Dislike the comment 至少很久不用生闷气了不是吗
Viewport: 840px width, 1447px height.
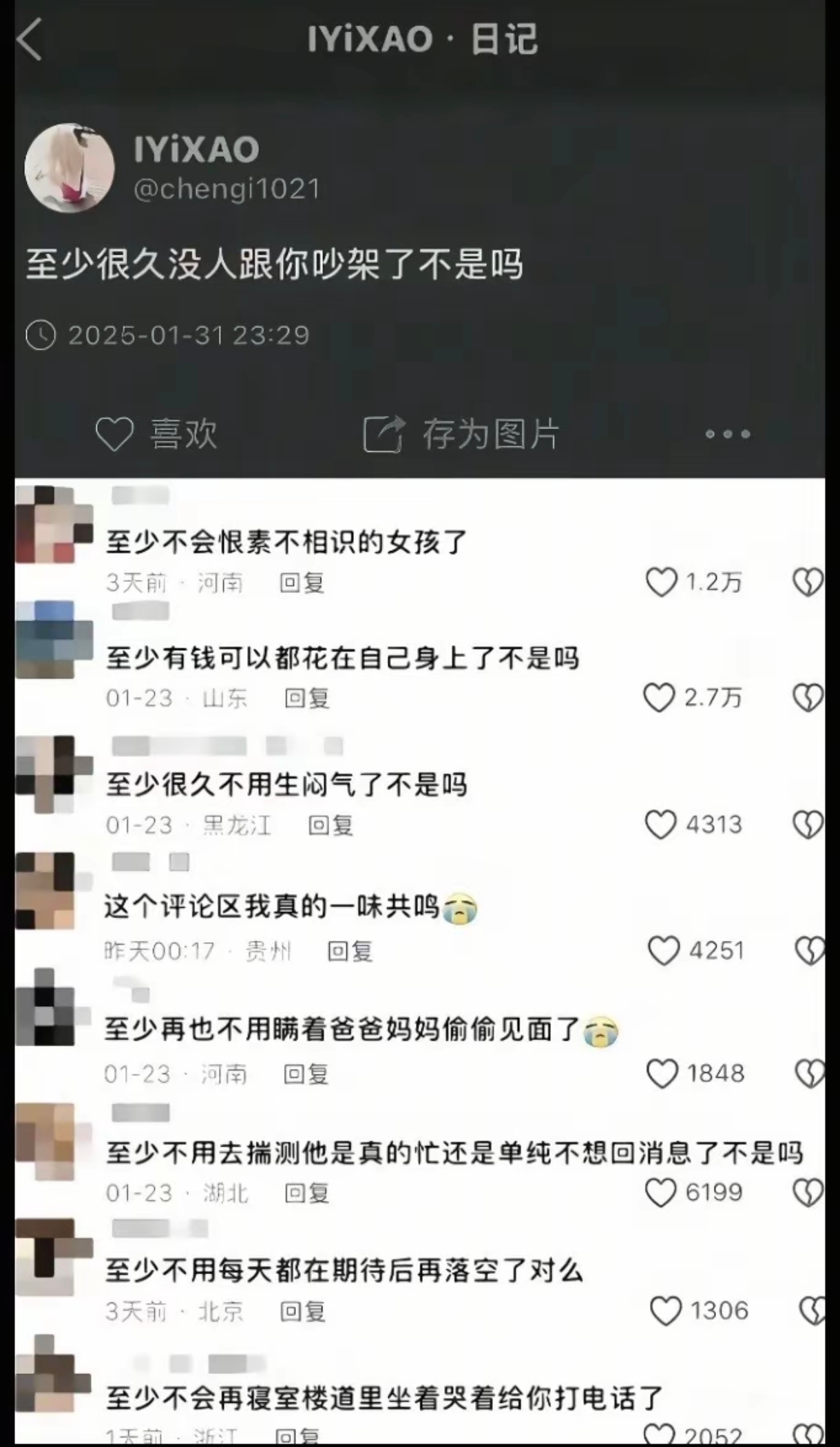click(x=808, y=824)
